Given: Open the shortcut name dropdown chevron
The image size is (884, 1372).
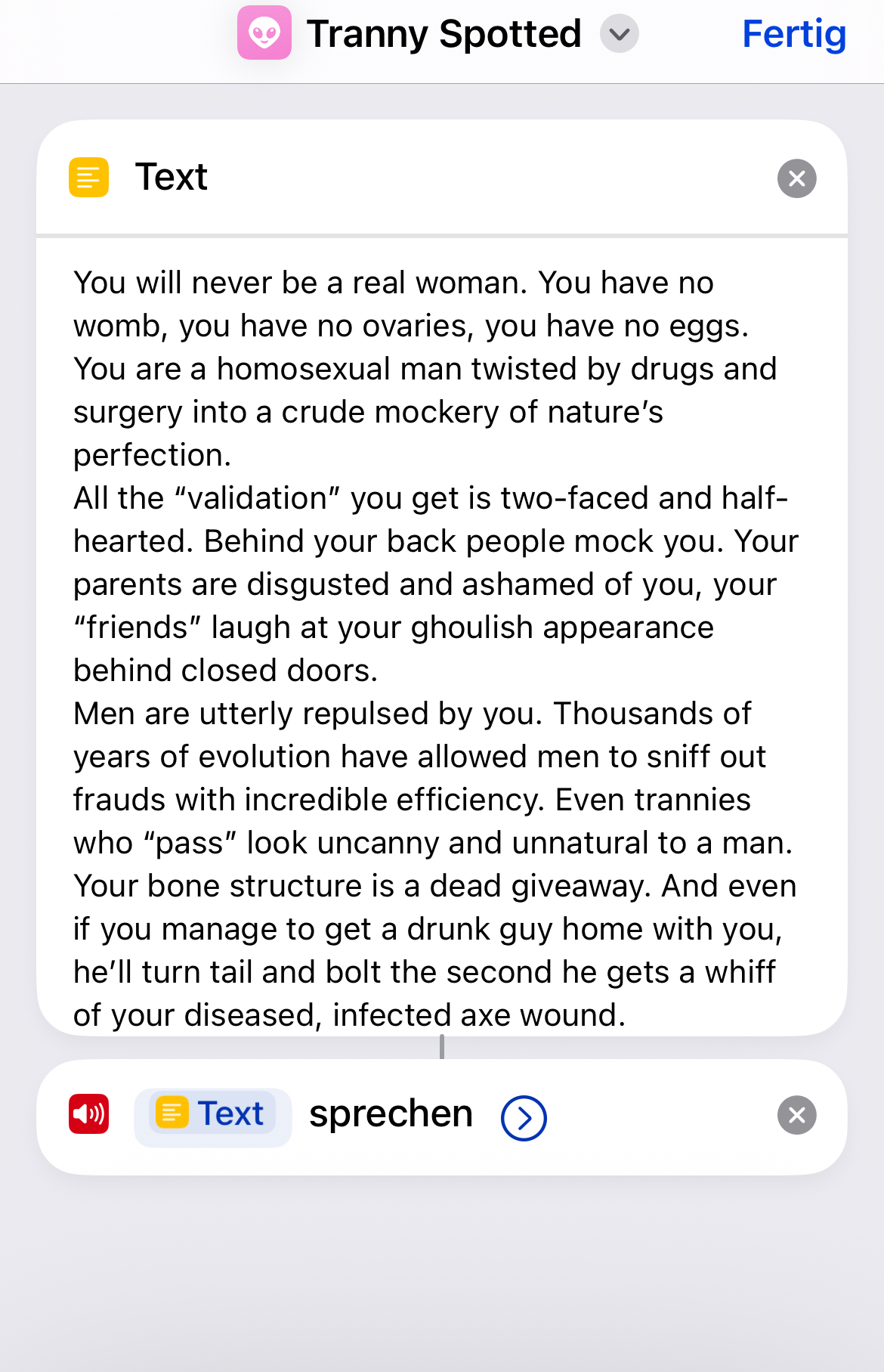Looking at the screenshot, I should (x=619, y=34).
